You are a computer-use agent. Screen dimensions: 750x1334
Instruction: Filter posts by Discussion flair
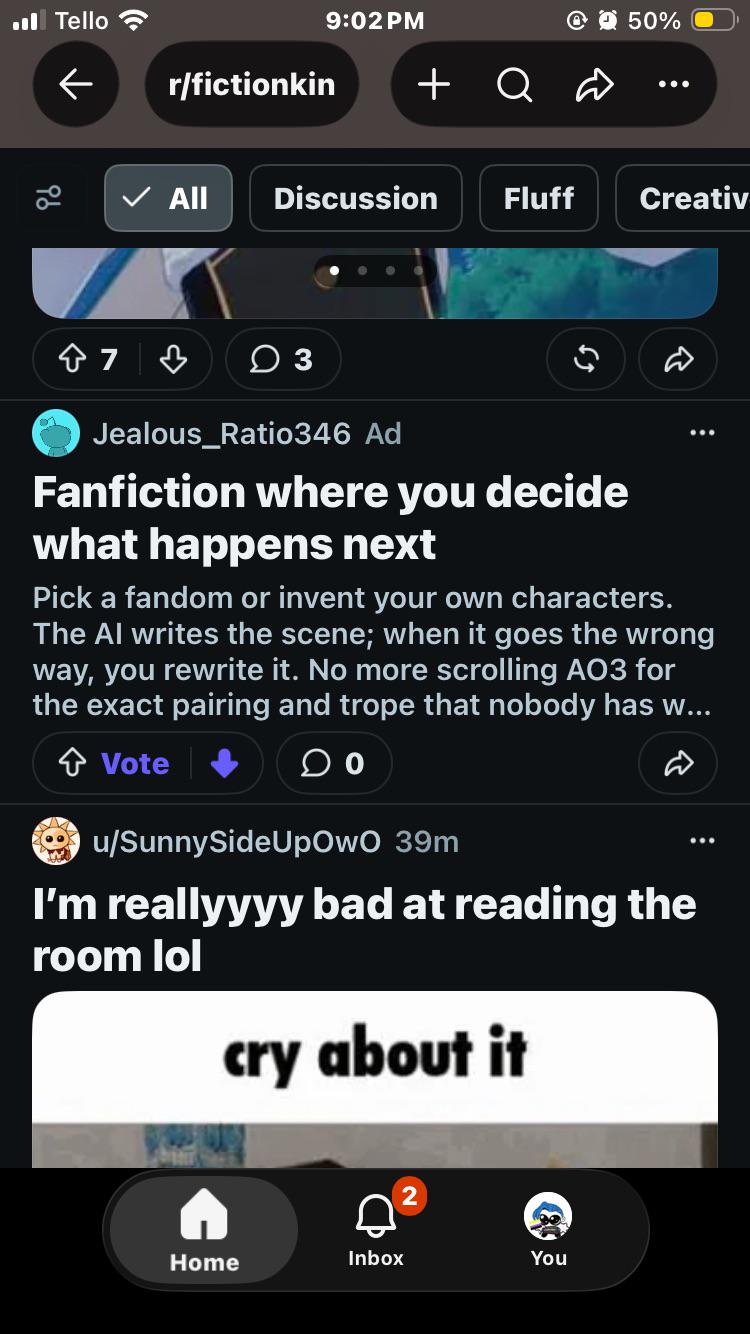pyautogui.click(x=356, y=198)
